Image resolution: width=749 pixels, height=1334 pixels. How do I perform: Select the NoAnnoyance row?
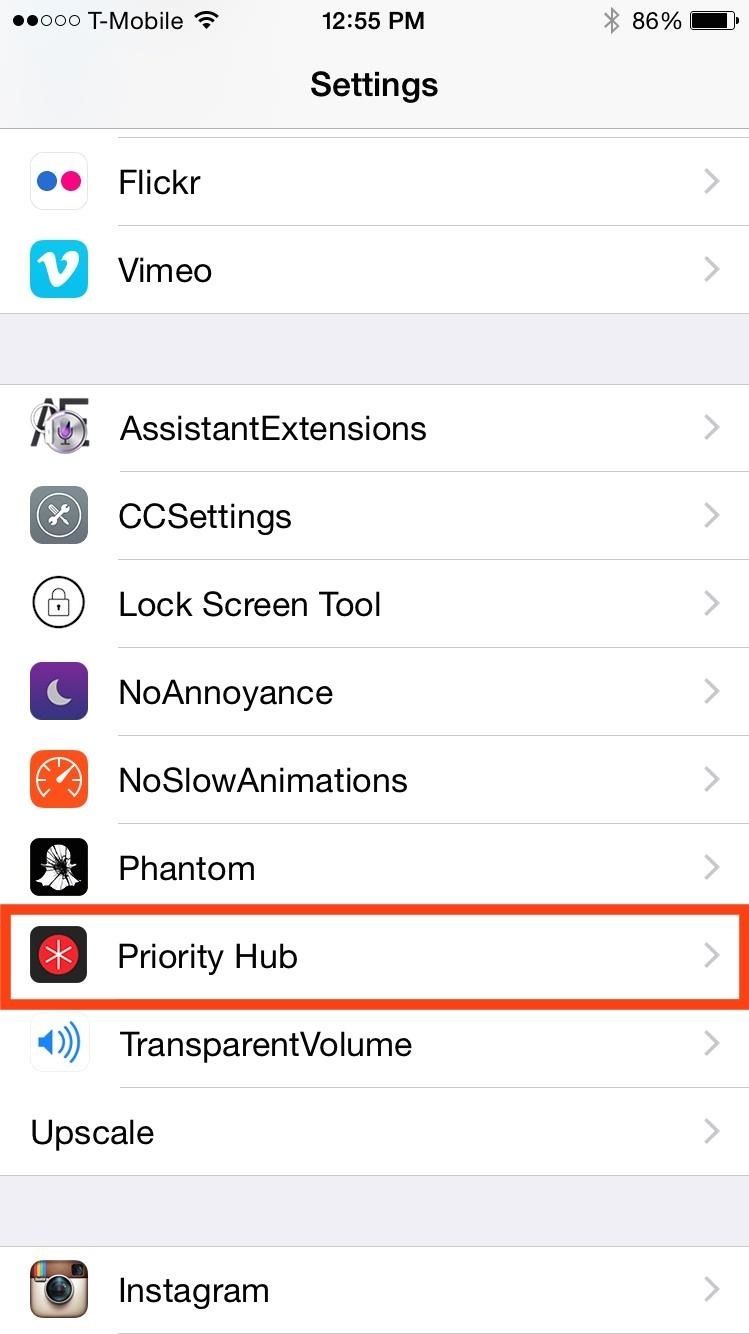(x=374, y=692)
